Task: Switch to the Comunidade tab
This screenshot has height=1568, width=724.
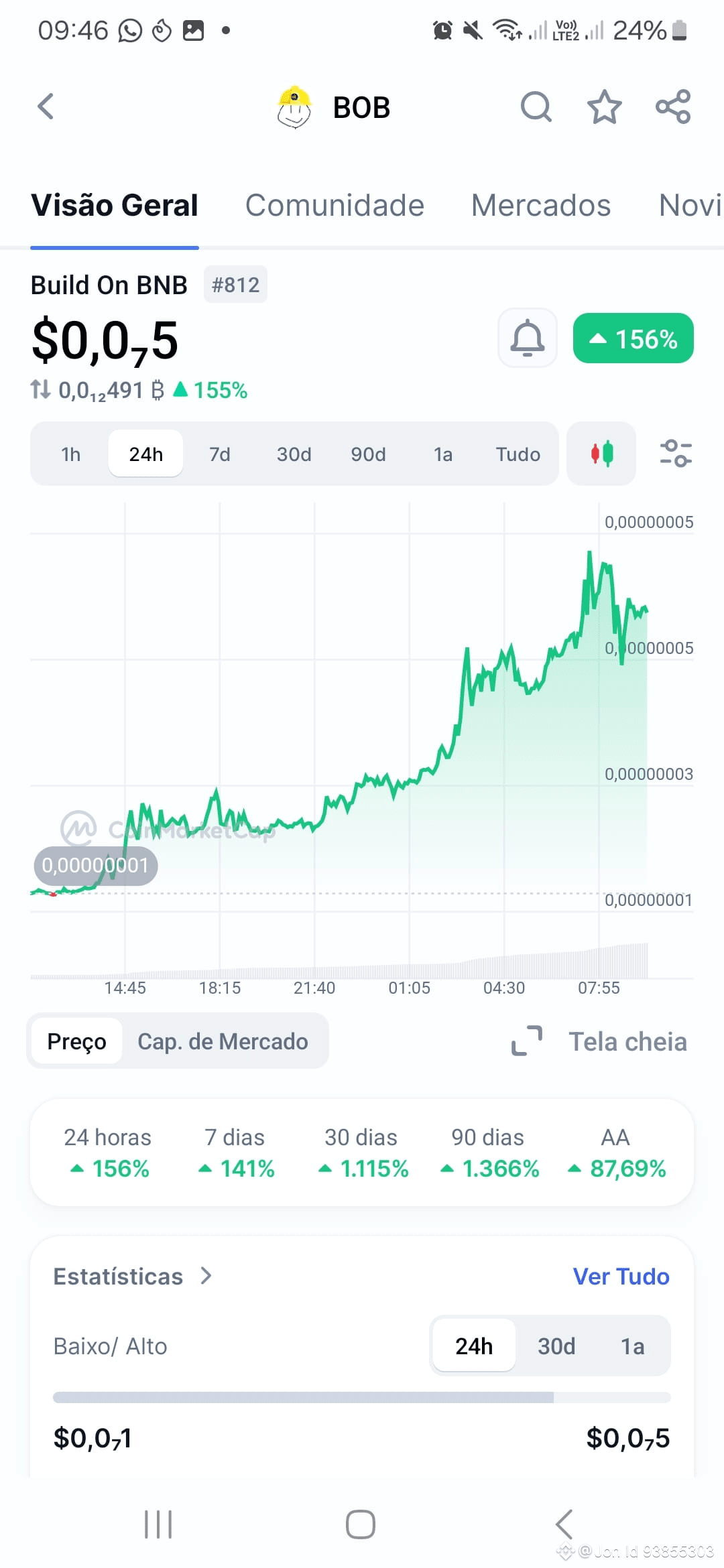Action: tap(335, 205)
